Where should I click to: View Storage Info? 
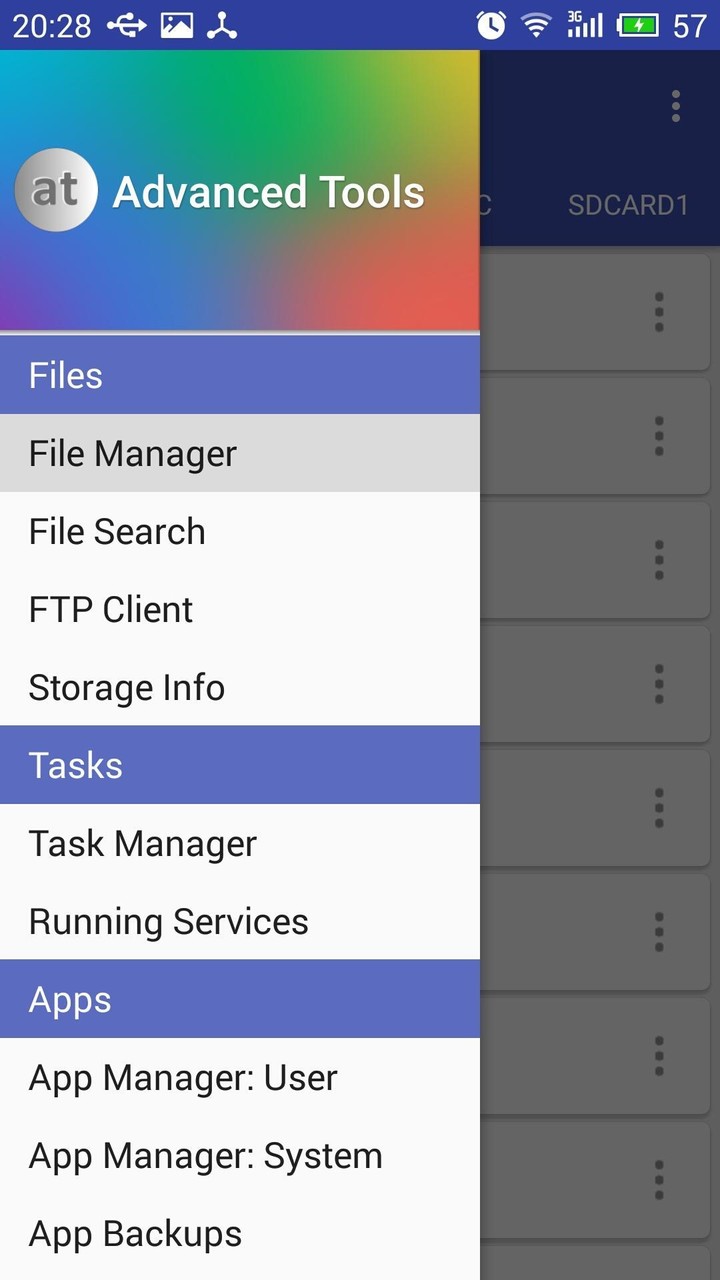click(126, 687)
